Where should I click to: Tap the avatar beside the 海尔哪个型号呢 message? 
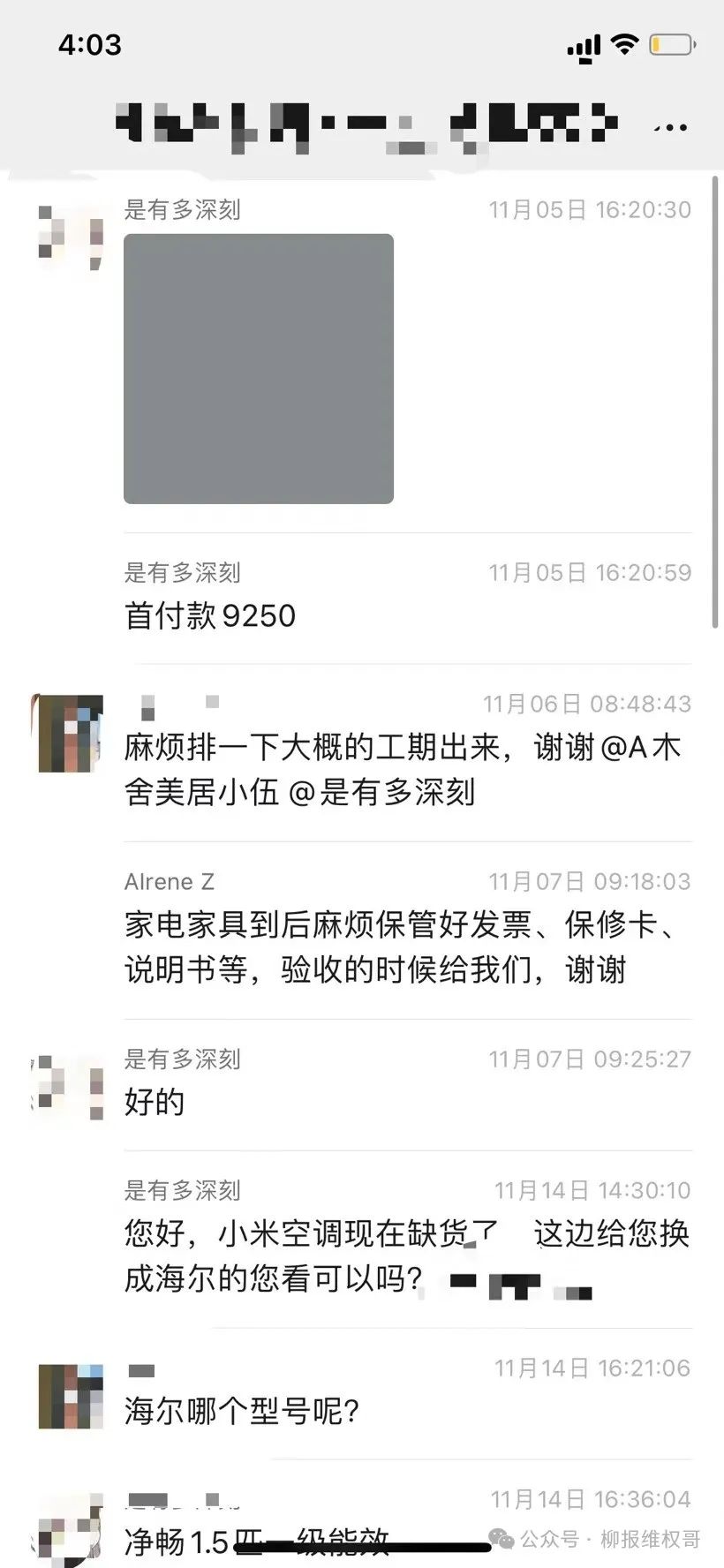71,1396
